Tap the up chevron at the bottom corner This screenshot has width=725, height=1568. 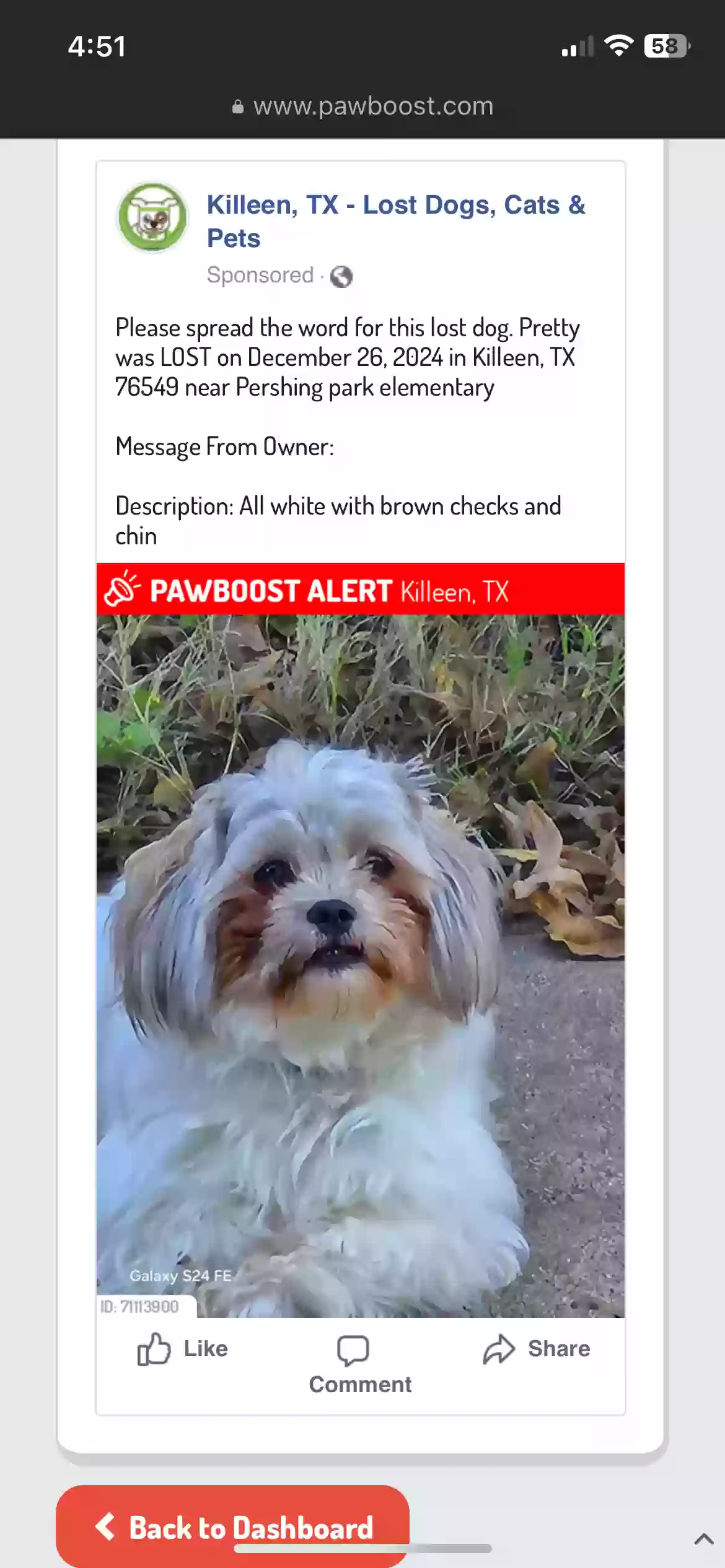pos(703,1539)
